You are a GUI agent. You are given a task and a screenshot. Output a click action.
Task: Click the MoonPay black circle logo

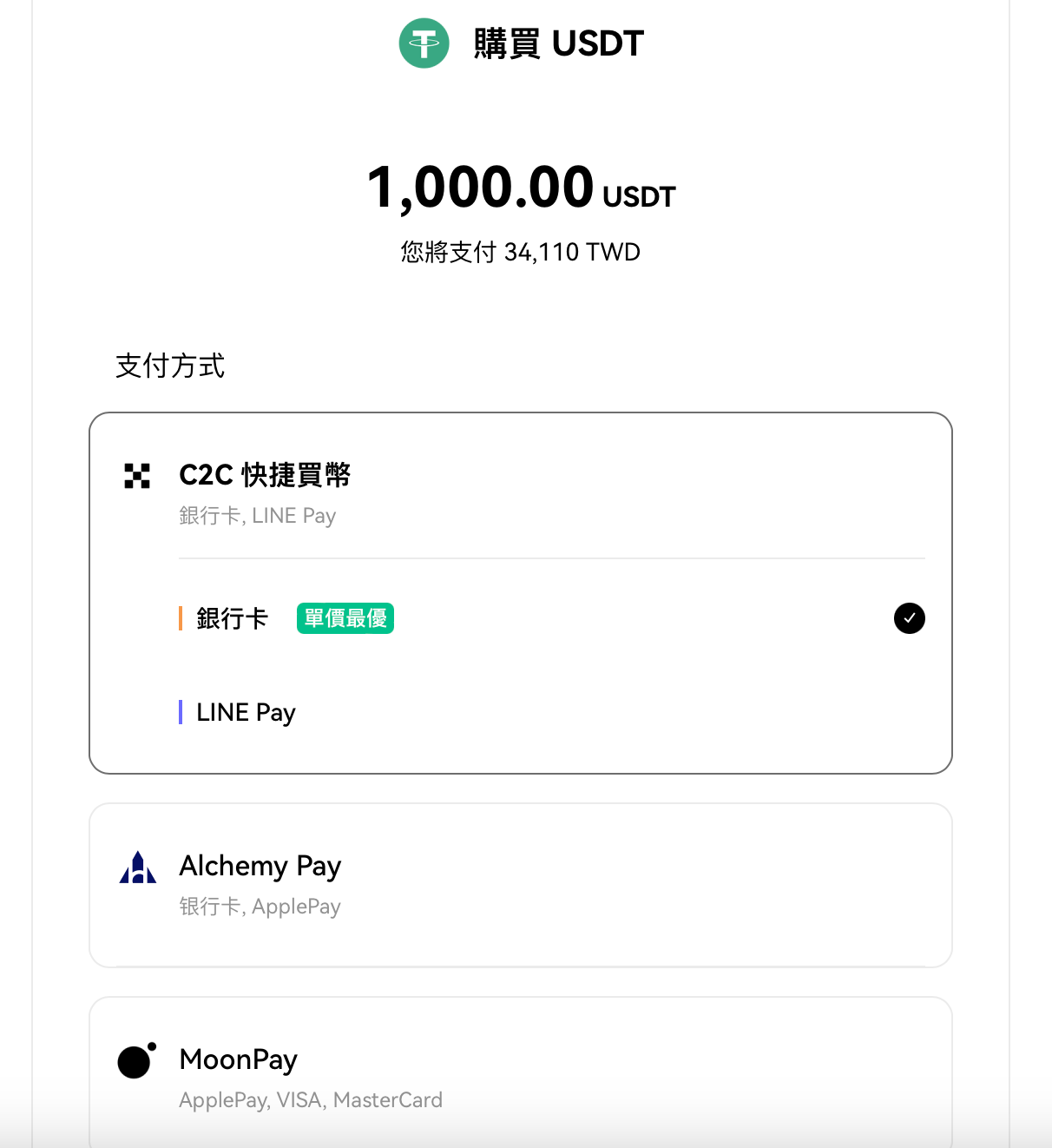[135, 1060]
